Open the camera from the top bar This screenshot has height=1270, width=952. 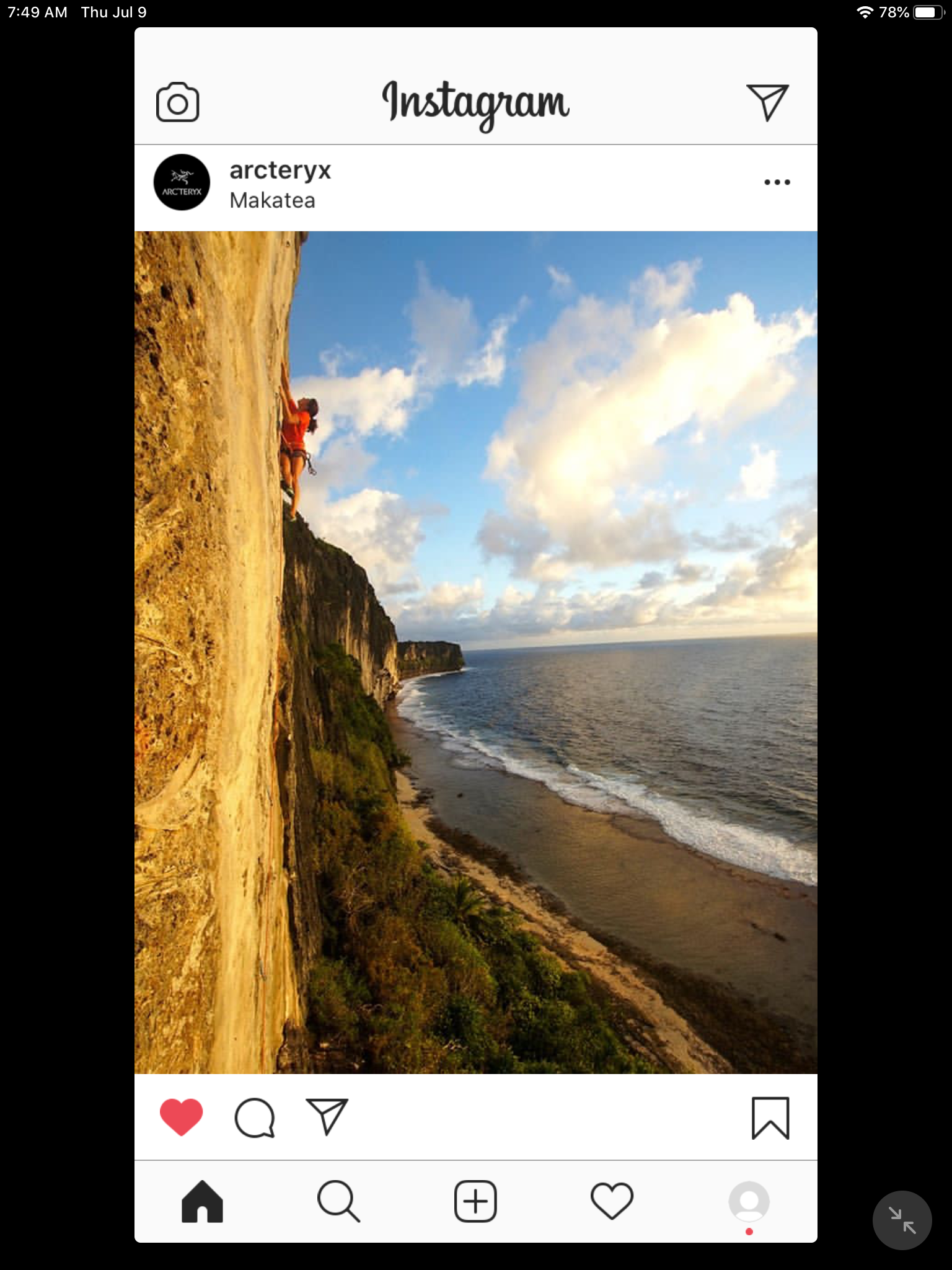(x=177, y=102)
